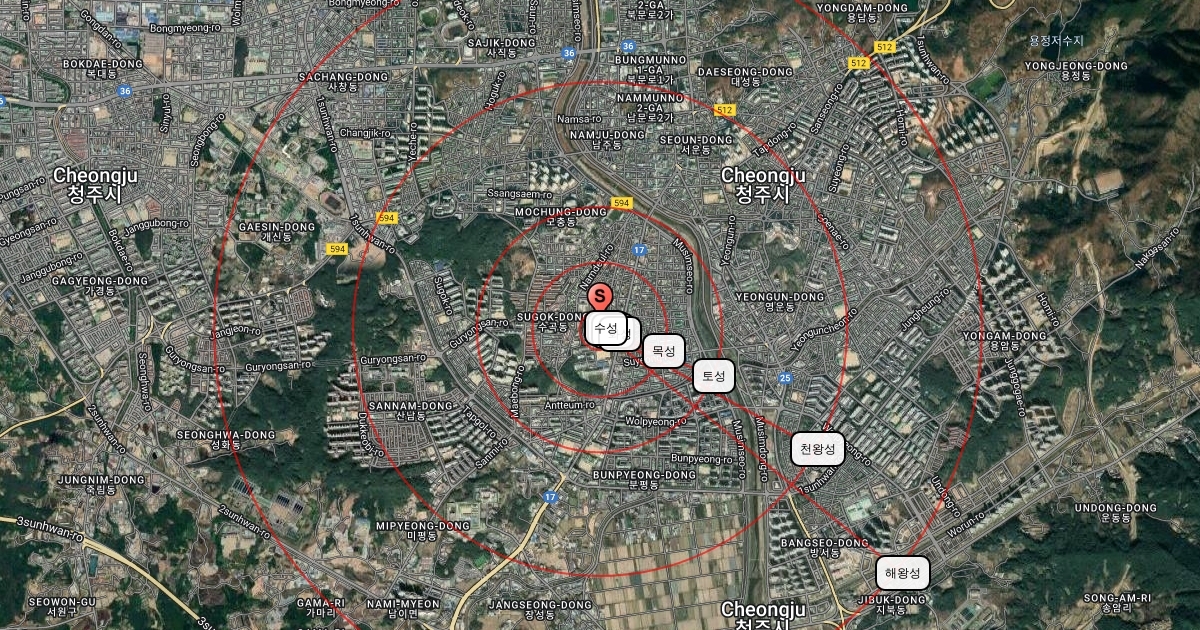Open the 천왕성 marker label
Viewport: 1200px width, 630px height.
817,449
